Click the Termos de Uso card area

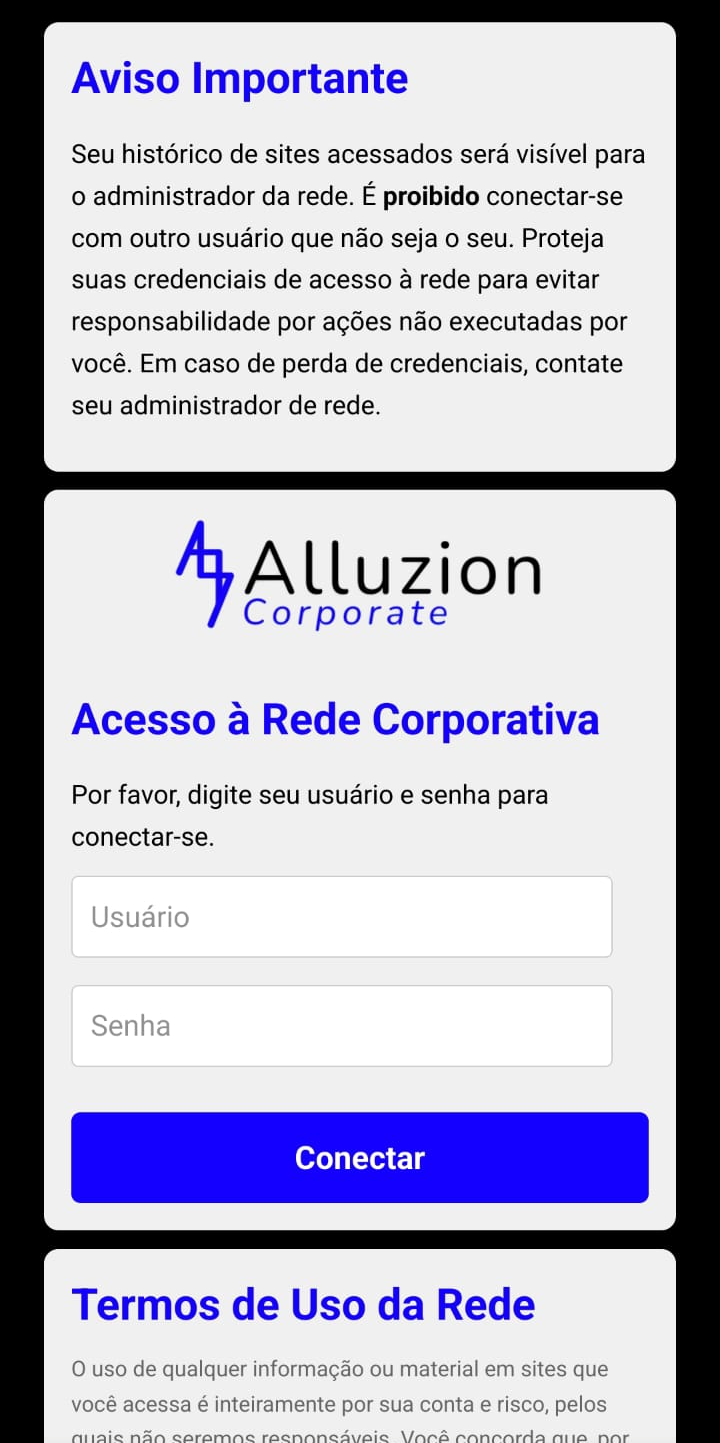[x=358, y=1350]
